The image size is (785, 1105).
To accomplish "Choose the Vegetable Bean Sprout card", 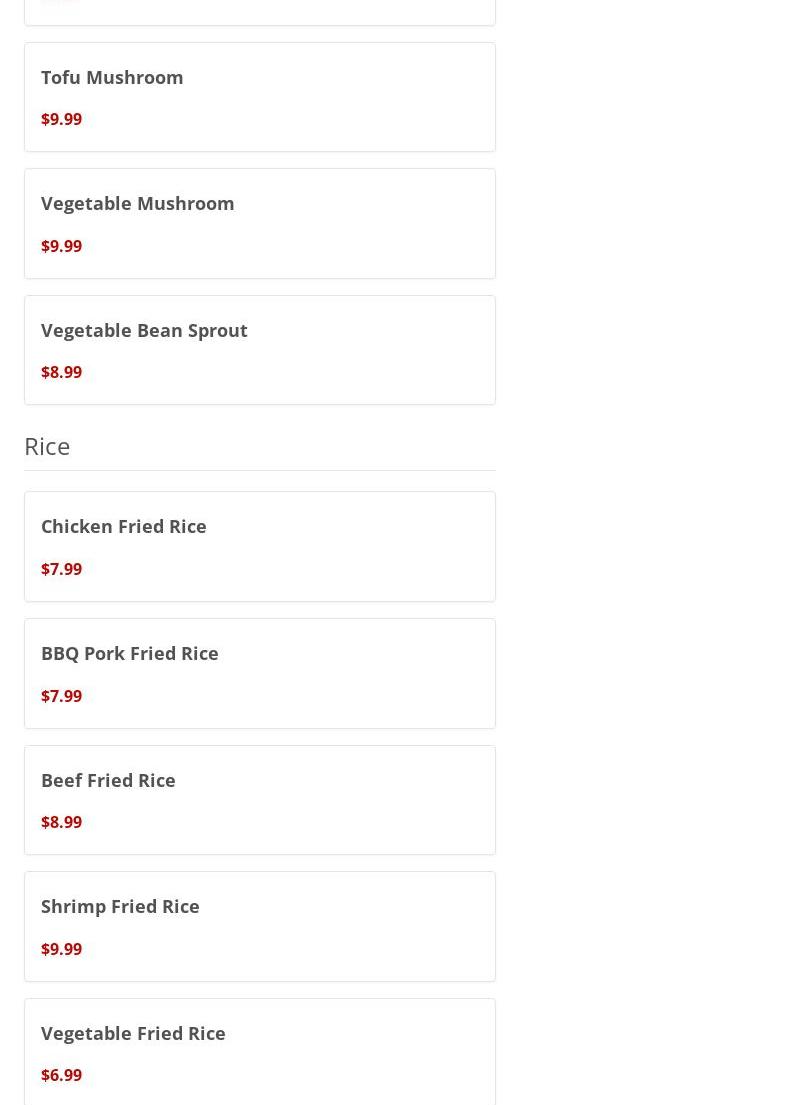I will 259,350.
